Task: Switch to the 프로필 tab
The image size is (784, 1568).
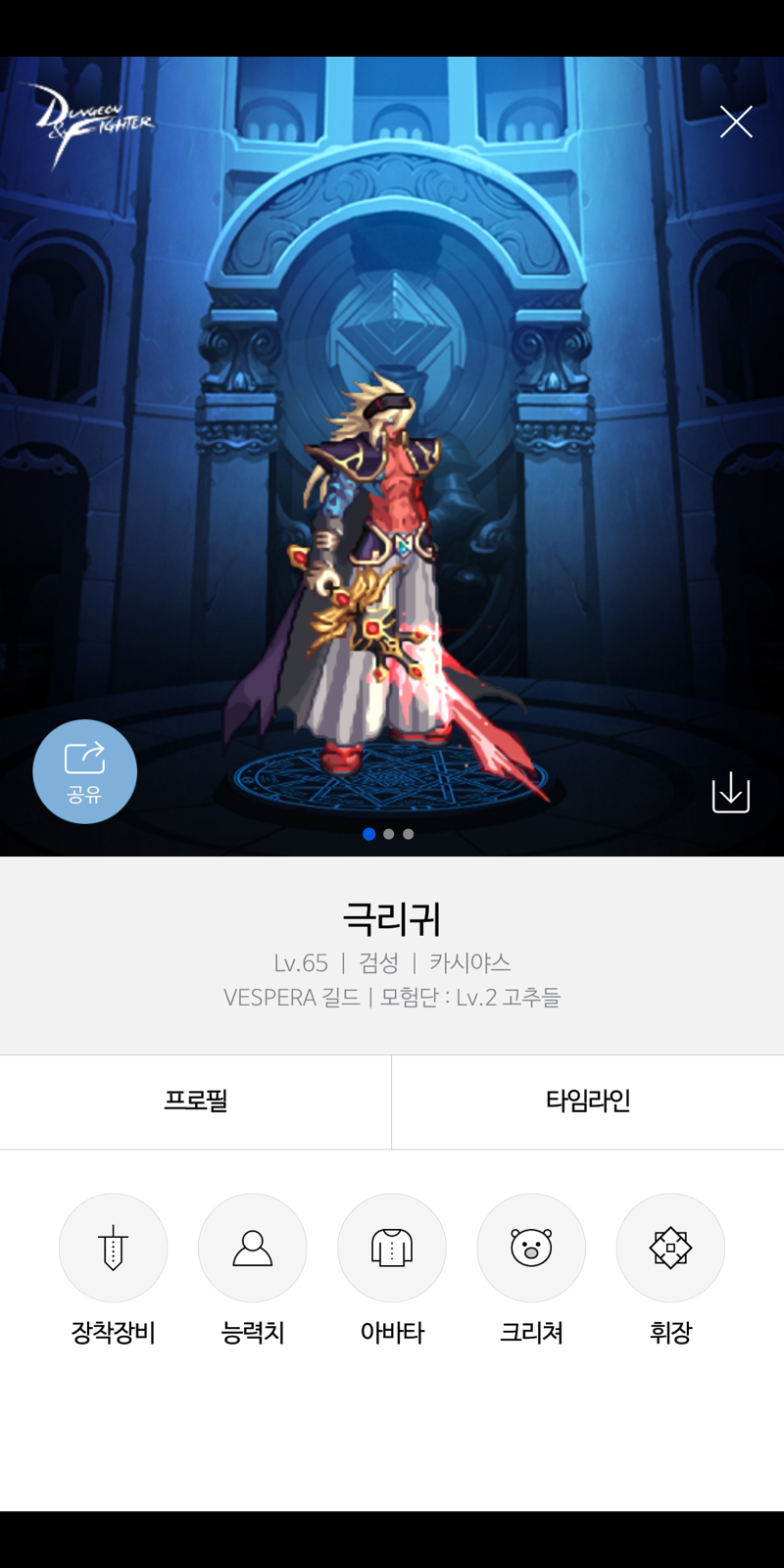Action: (196, 1101)
